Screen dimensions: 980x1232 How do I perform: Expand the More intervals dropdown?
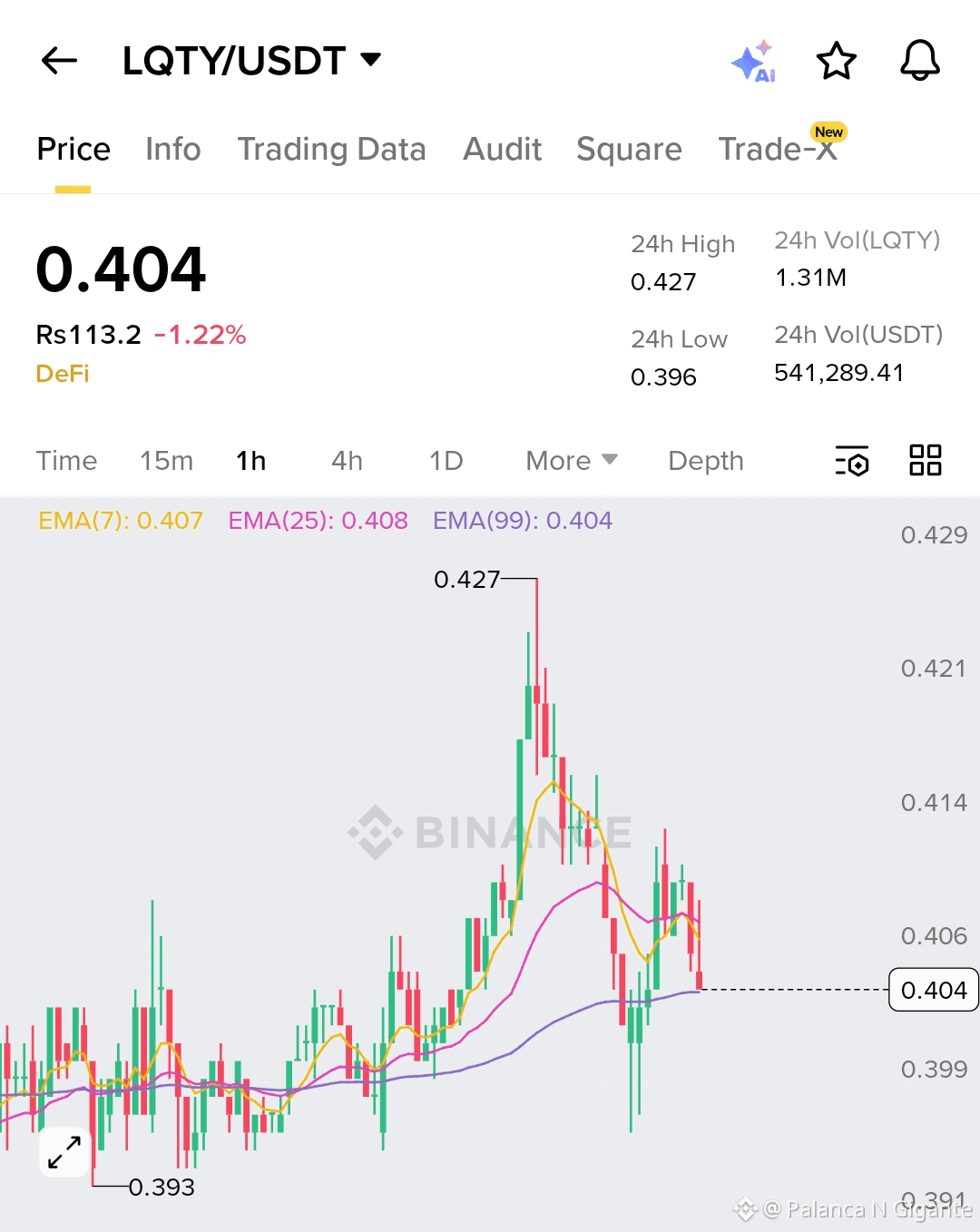click(572, 461)
